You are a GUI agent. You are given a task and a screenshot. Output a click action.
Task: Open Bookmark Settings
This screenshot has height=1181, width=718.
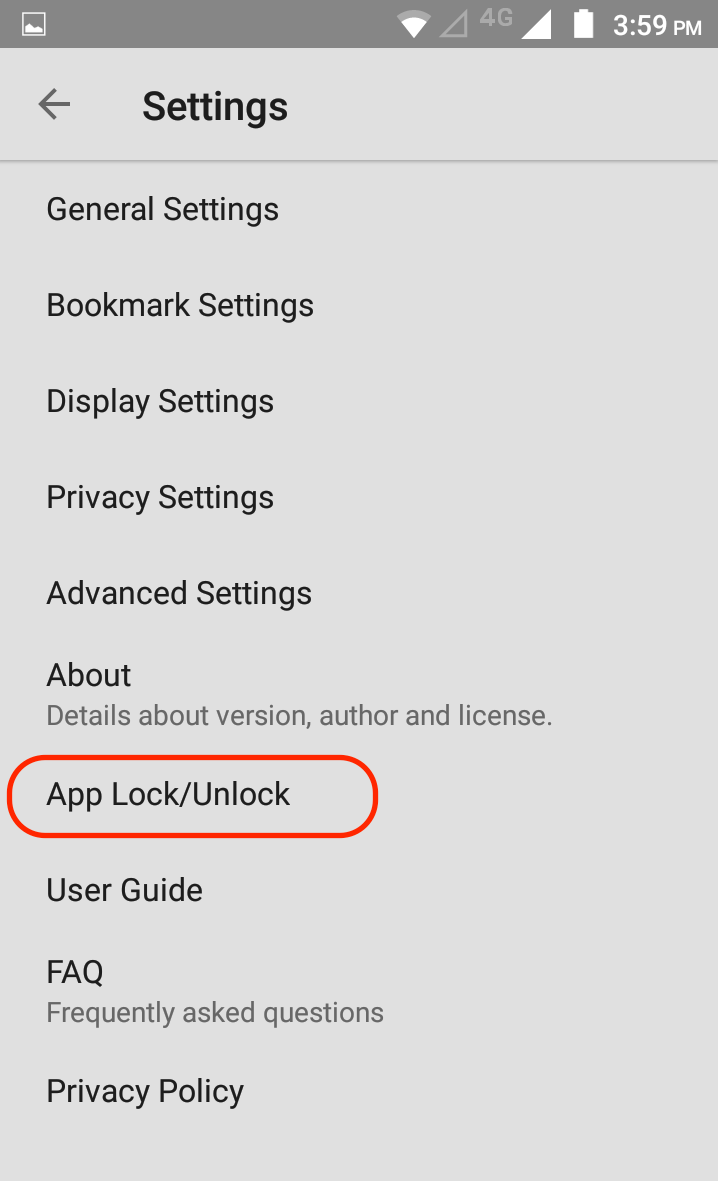[x=180, y=305]
